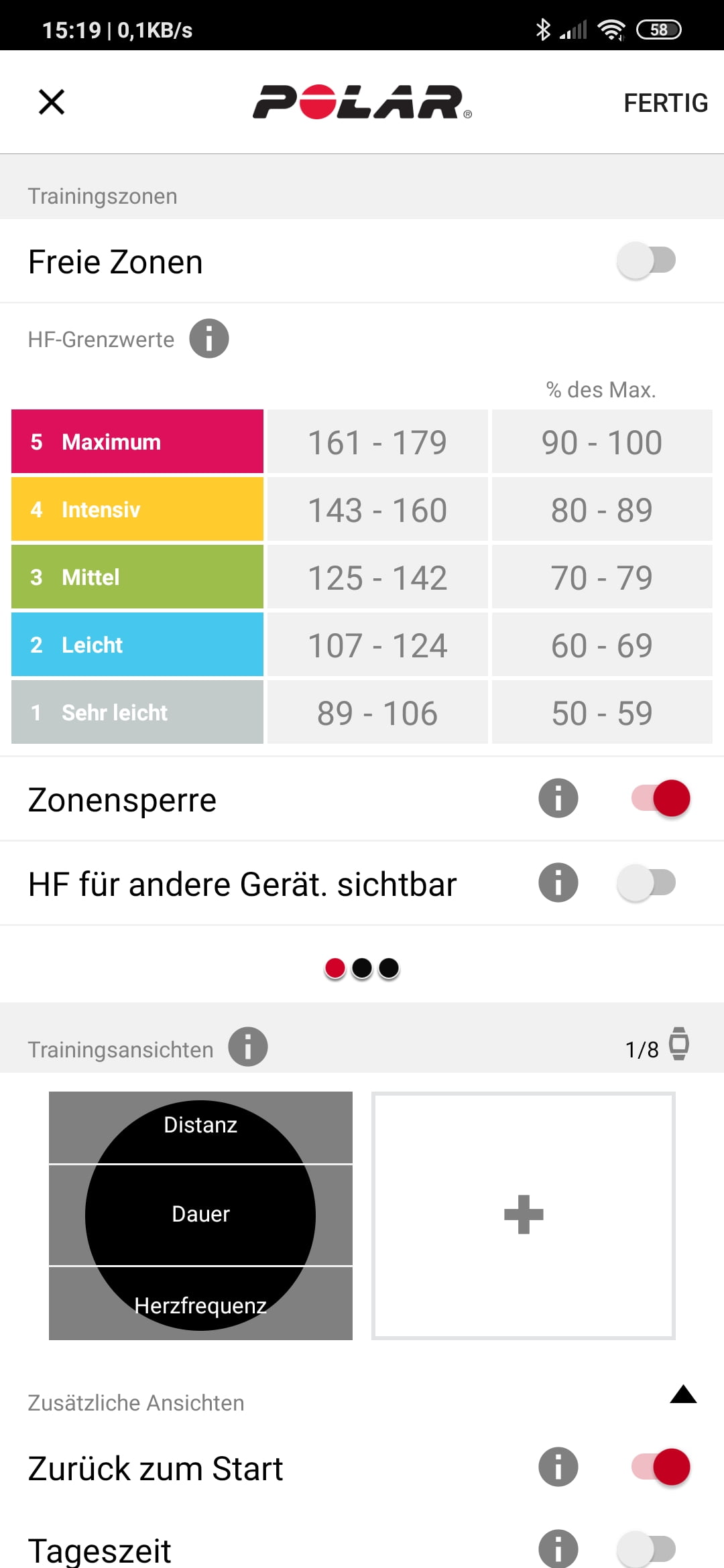Show info for Zonensperre
Screen dimensions: 724x1568
(x=558, y=799)
